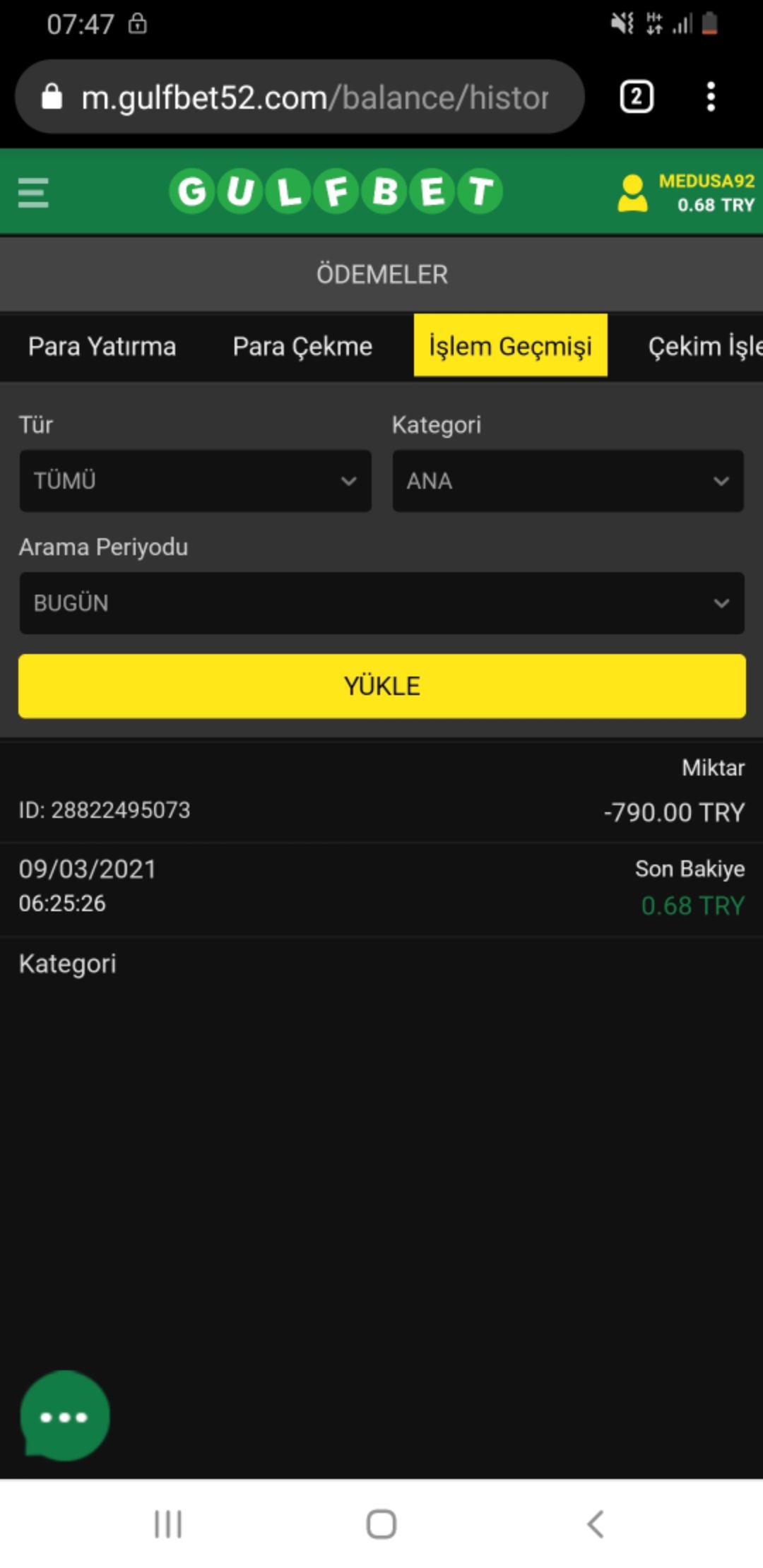The width and height of the screenshot is (763, 1568).
Task: Expand the Tür dropdown showing TÜMÜ
Action: [195, 481]
